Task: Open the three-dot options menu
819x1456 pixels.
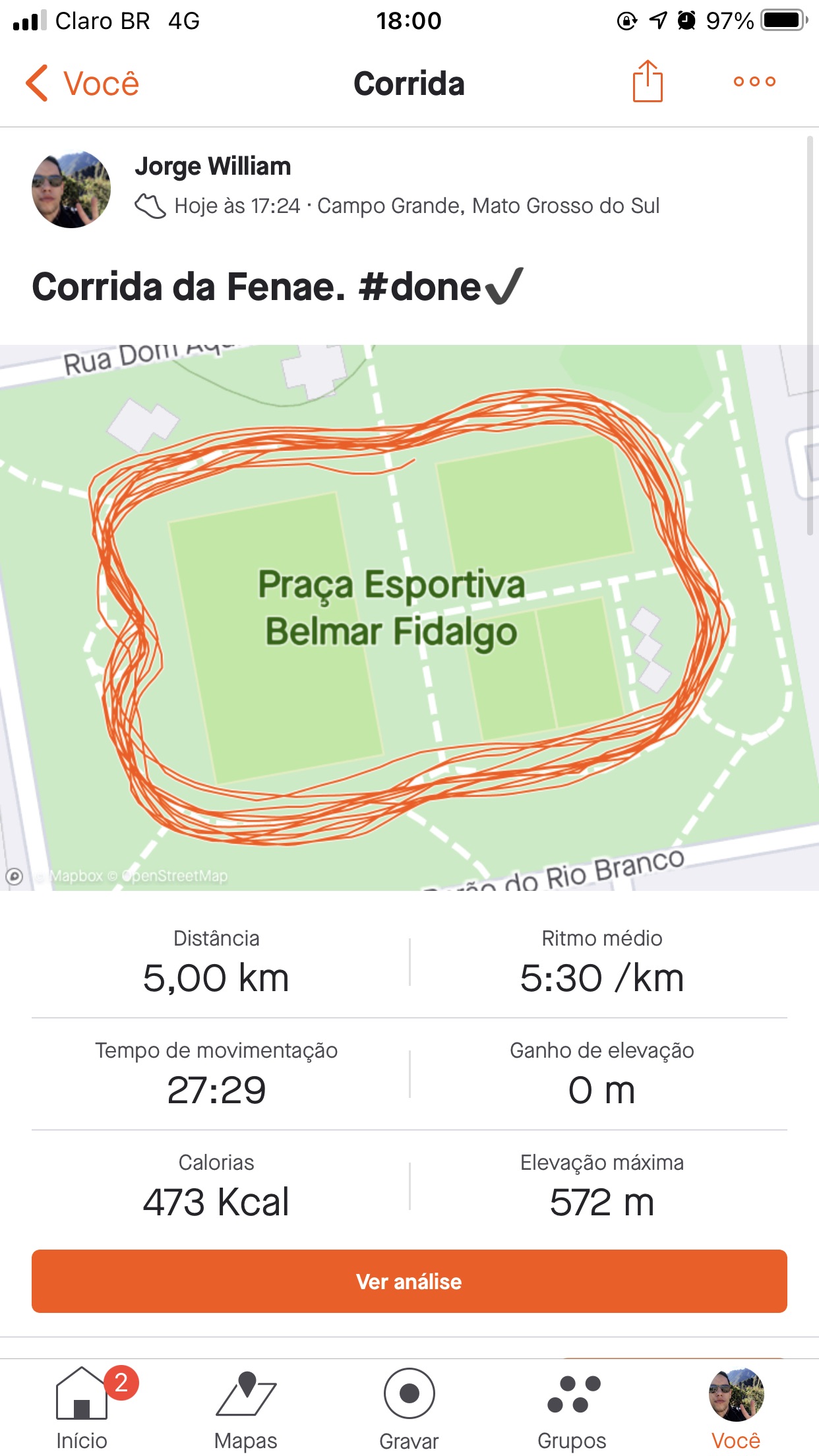Action: 754,82
